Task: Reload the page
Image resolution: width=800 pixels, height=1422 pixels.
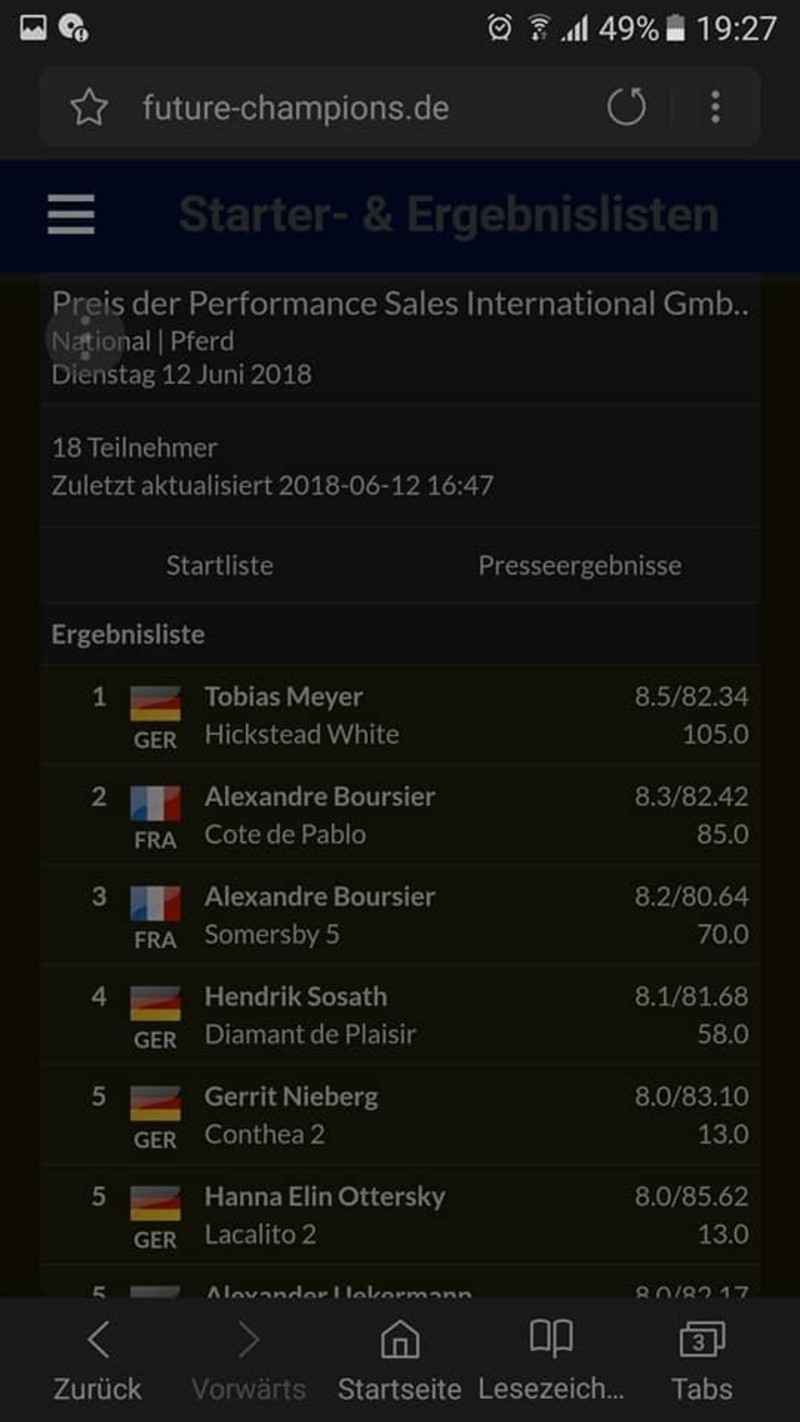Action: (627, 107)
